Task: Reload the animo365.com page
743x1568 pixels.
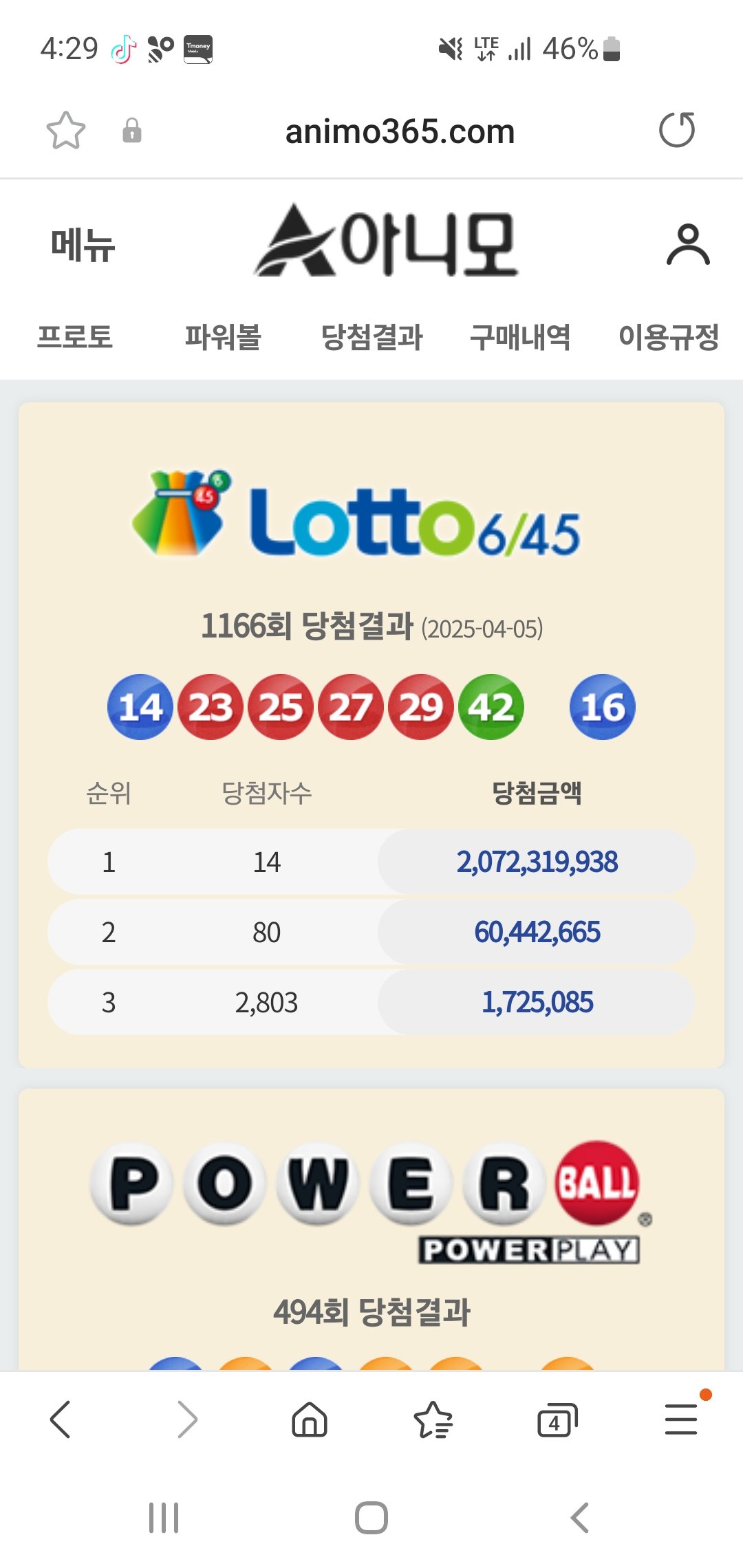Action: click(x=677, y=131)
